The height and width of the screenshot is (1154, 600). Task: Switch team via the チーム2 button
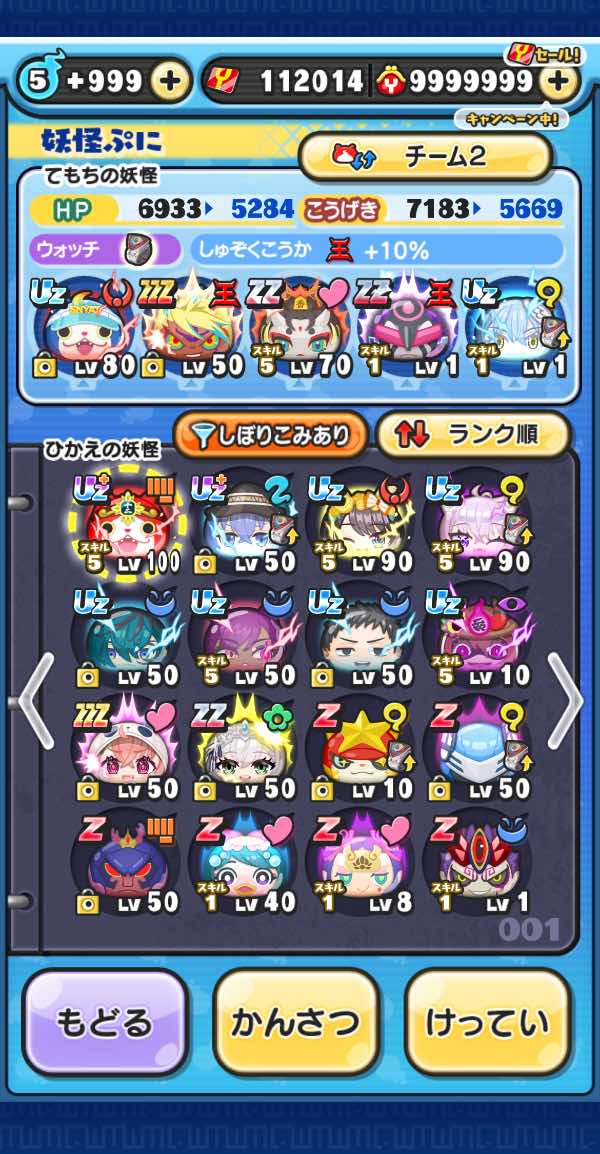[425, 156]
